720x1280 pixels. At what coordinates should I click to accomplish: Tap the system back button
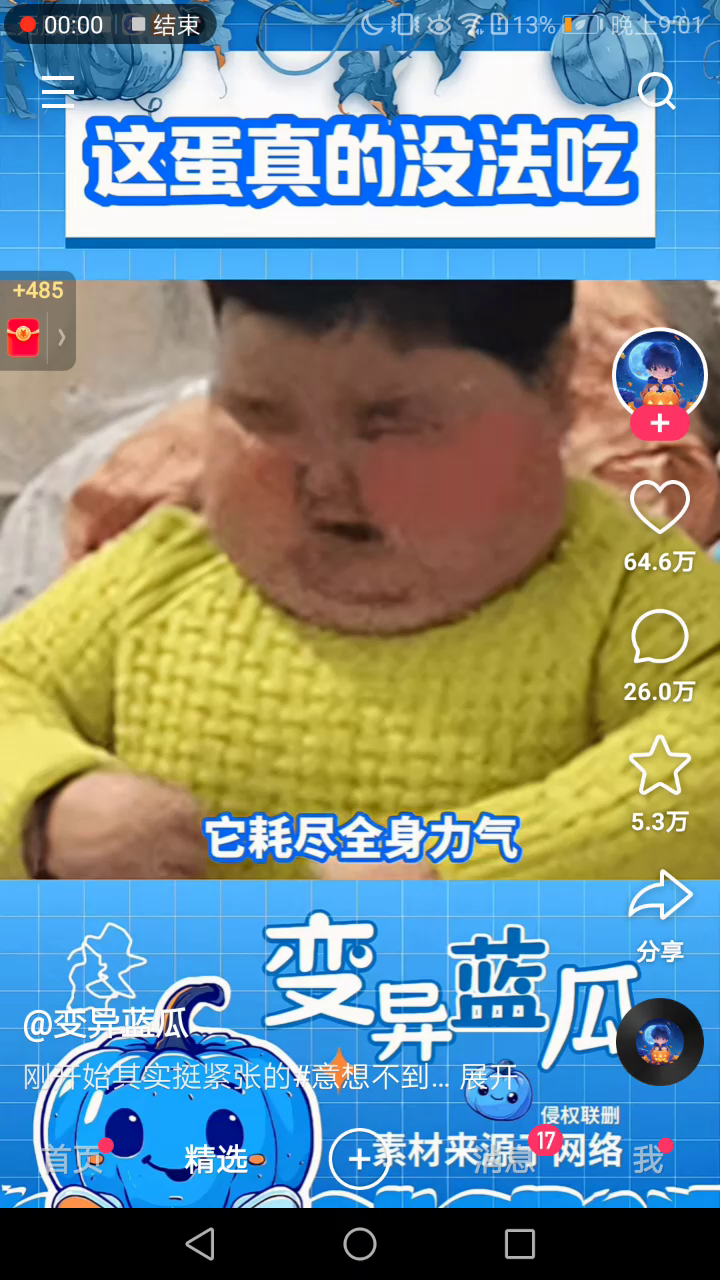(x=200, y=1244)
